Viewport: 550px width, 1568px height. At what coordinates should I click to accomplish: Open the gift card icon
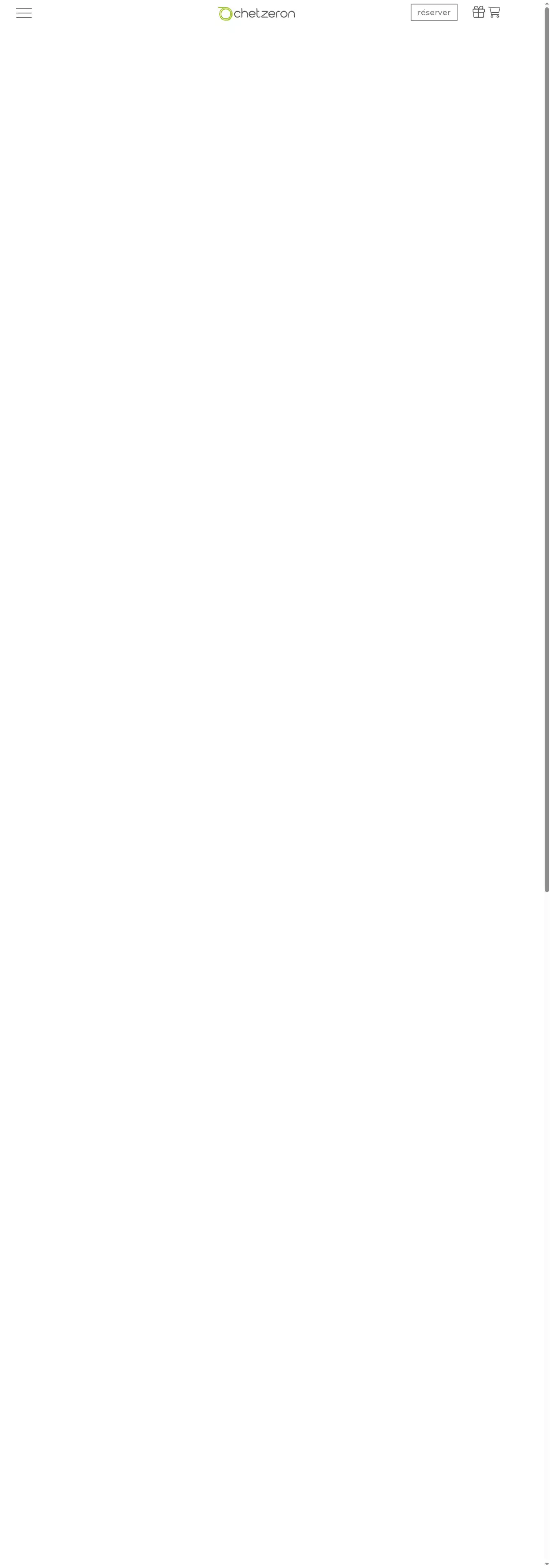(x=478, y=12)
